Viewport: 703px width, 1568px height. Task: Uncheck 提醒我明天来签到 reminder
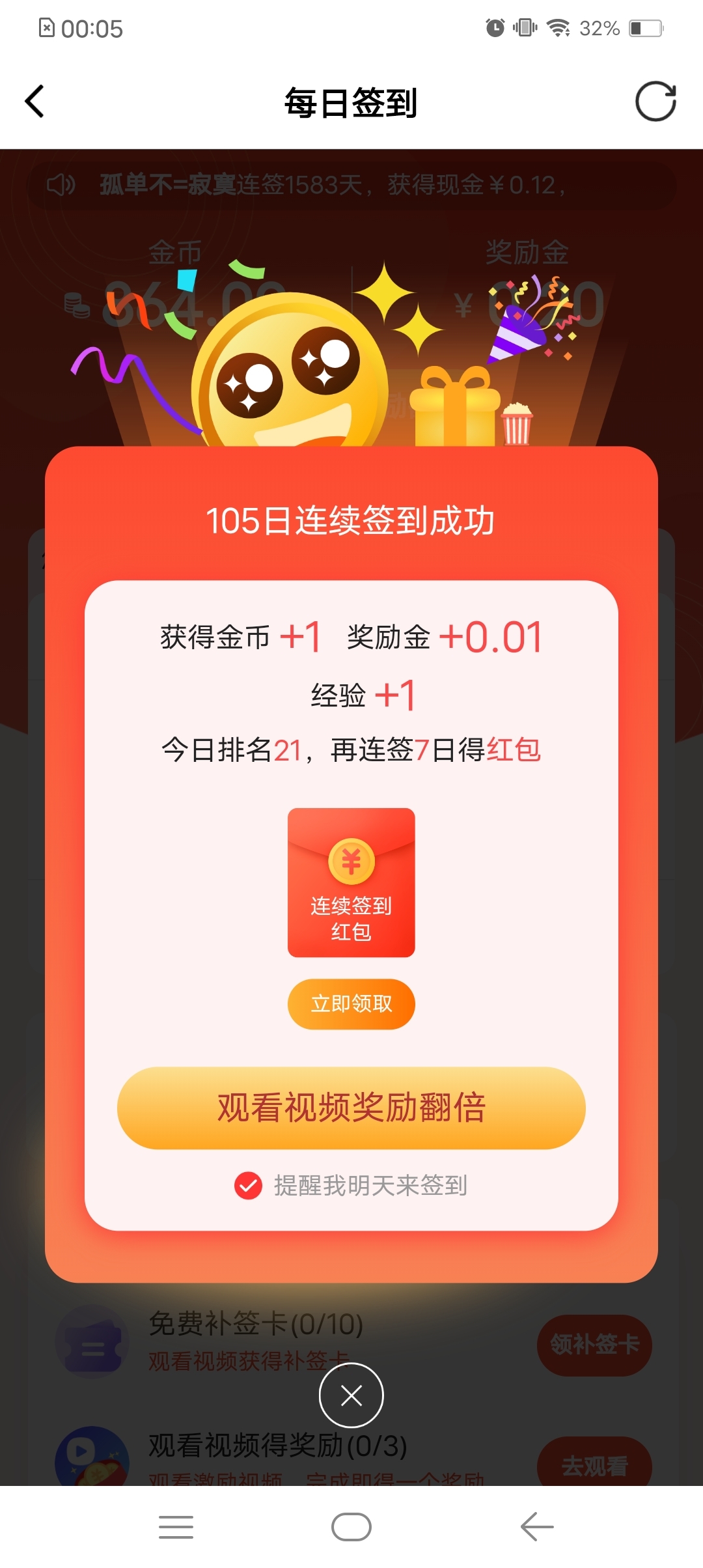[x=249, y=1186]
